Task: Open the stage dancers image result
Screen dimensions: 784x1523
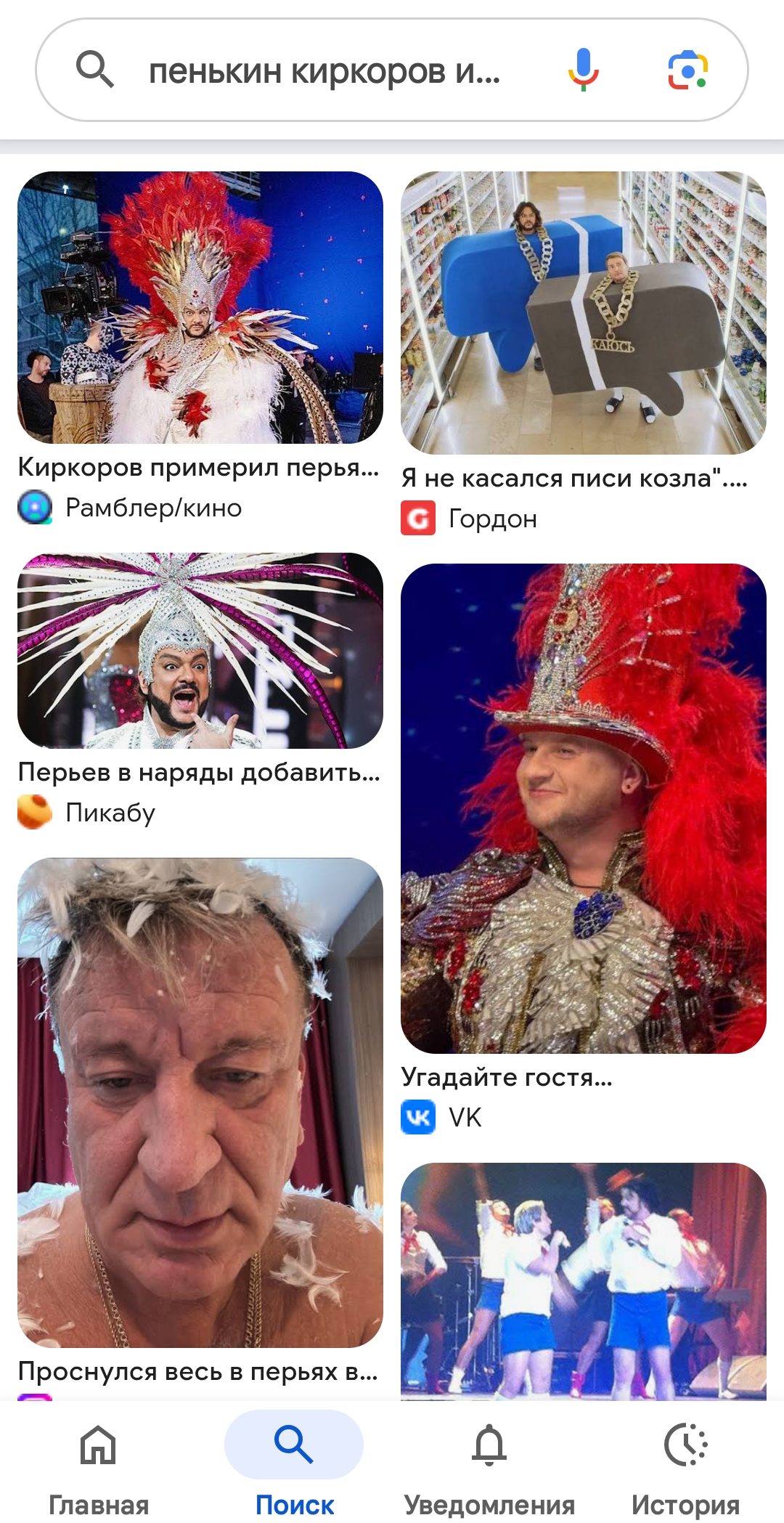Action: (583, 1282)
